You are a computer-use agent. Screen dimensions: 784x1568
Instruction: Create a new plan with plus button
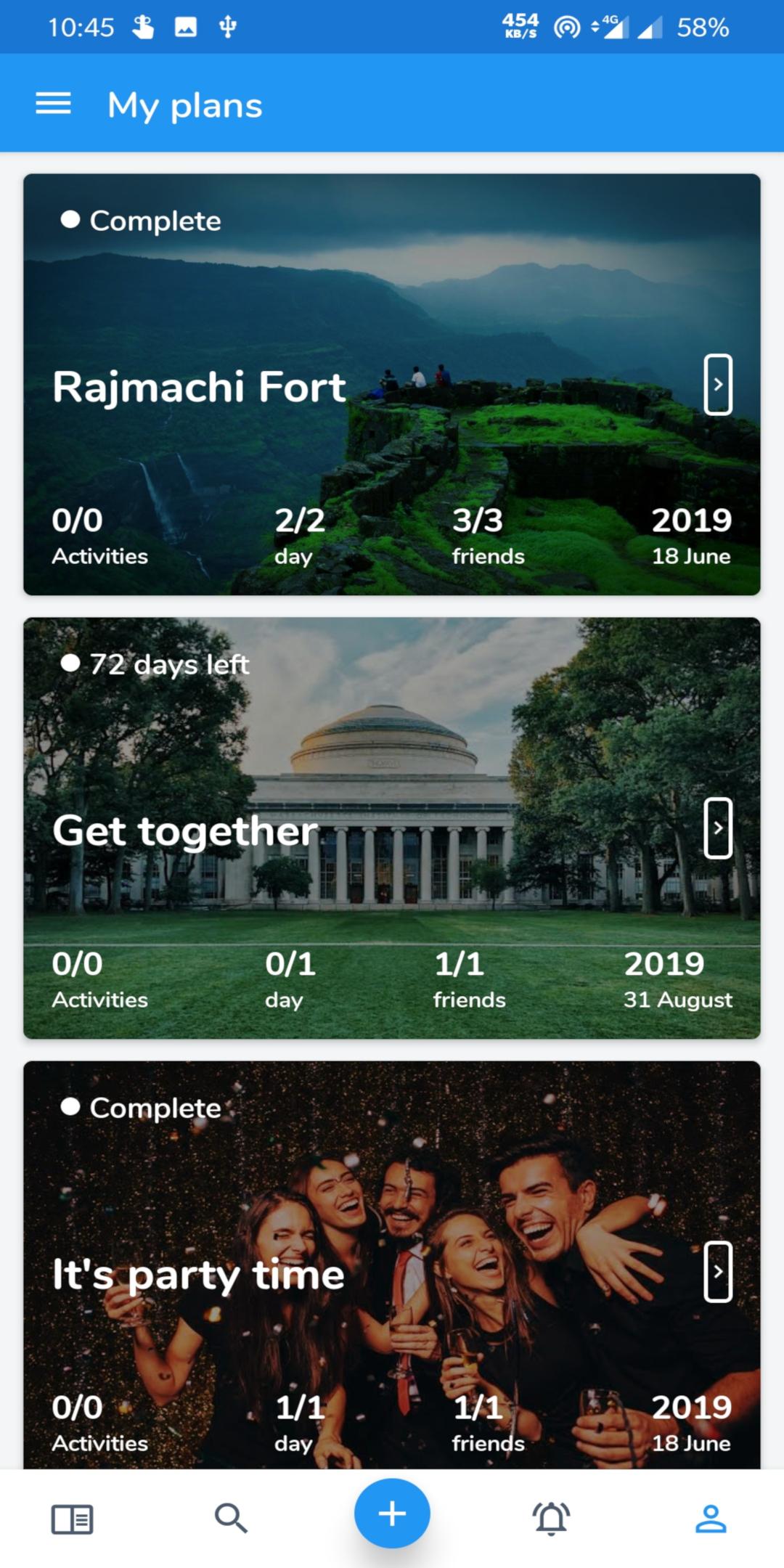pyautogui.click(x=392, y=1514)
